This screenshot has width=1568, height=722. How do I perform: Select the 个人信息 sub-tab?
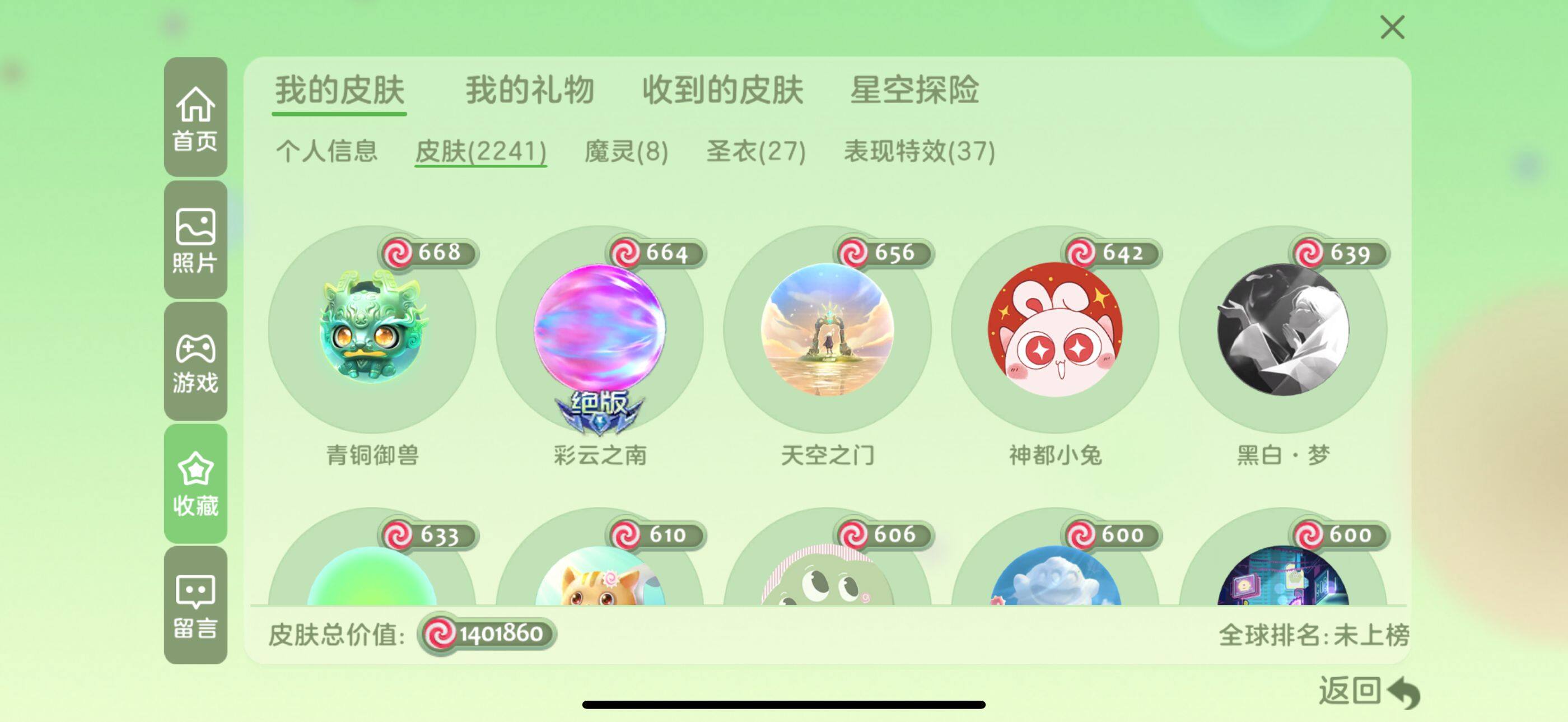click(327, 151)
